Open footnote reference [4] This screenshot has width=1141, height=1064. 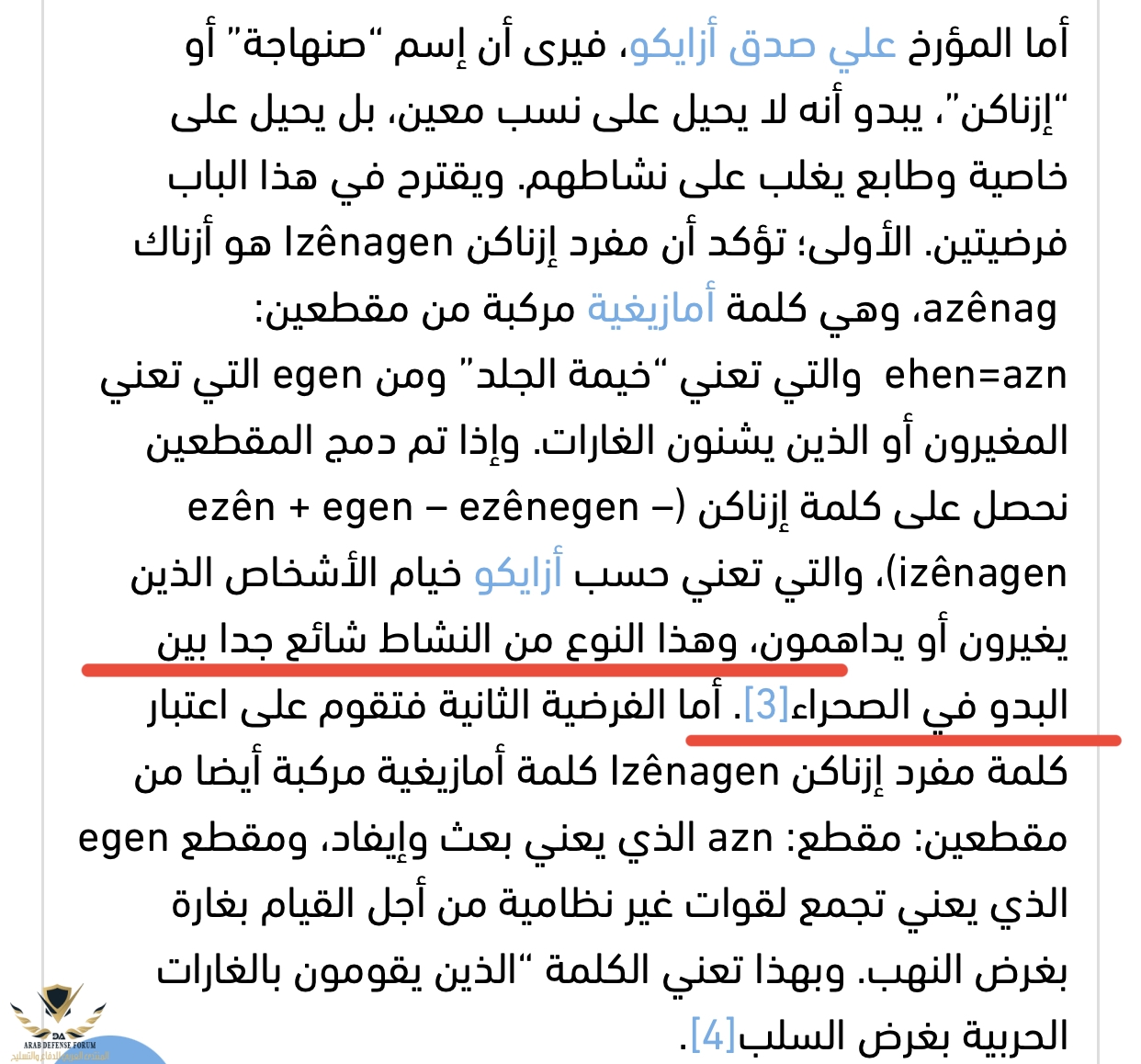[713, 1036]
